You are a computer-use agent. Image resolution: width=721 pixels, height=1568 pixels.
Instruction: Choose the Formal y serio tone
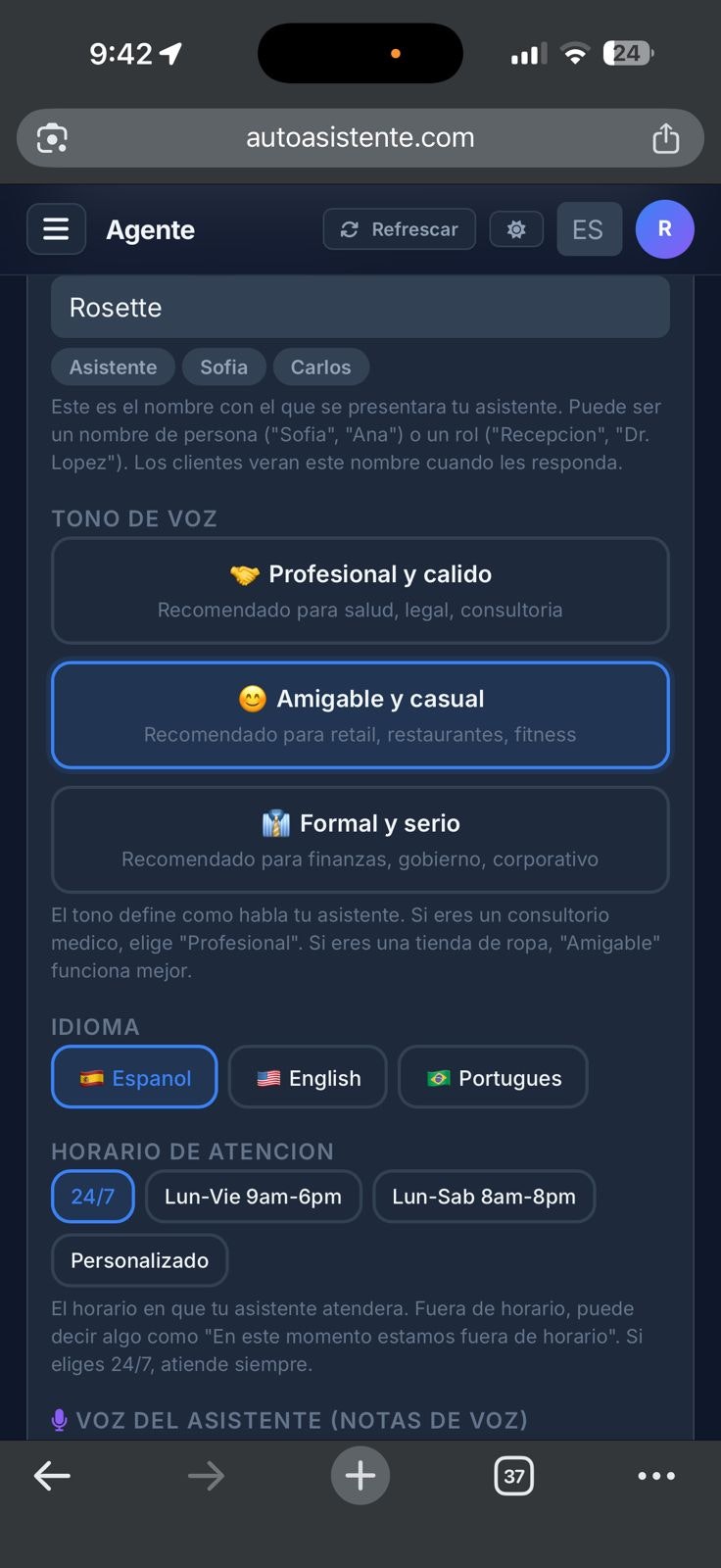click(x=360, y=840)
